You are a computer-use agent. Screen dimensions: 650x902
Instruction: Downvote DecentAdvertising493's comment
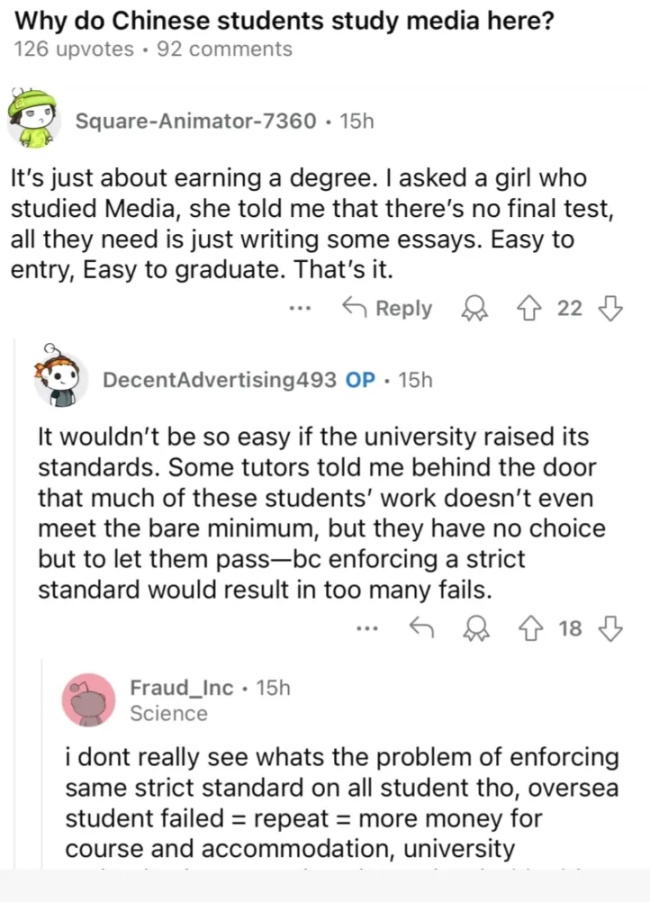[x=609, y=628]
